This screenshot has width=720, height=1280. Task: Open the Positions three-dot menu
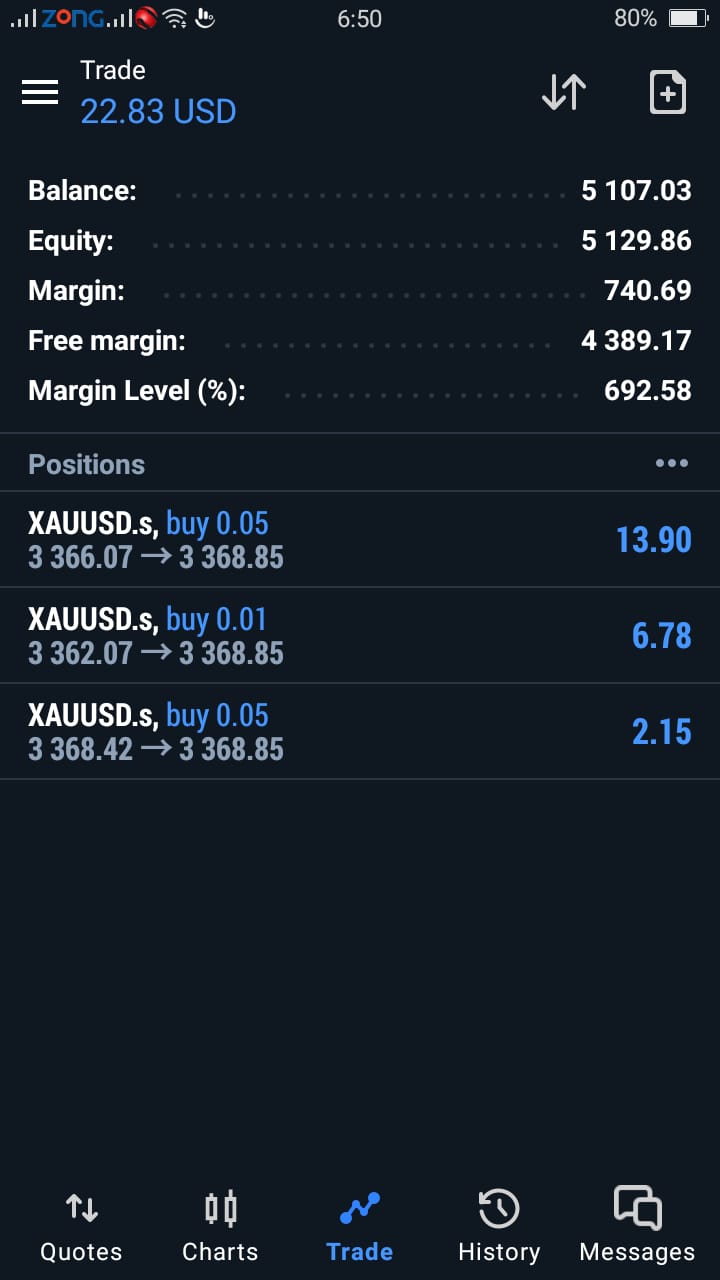(671, 463)
